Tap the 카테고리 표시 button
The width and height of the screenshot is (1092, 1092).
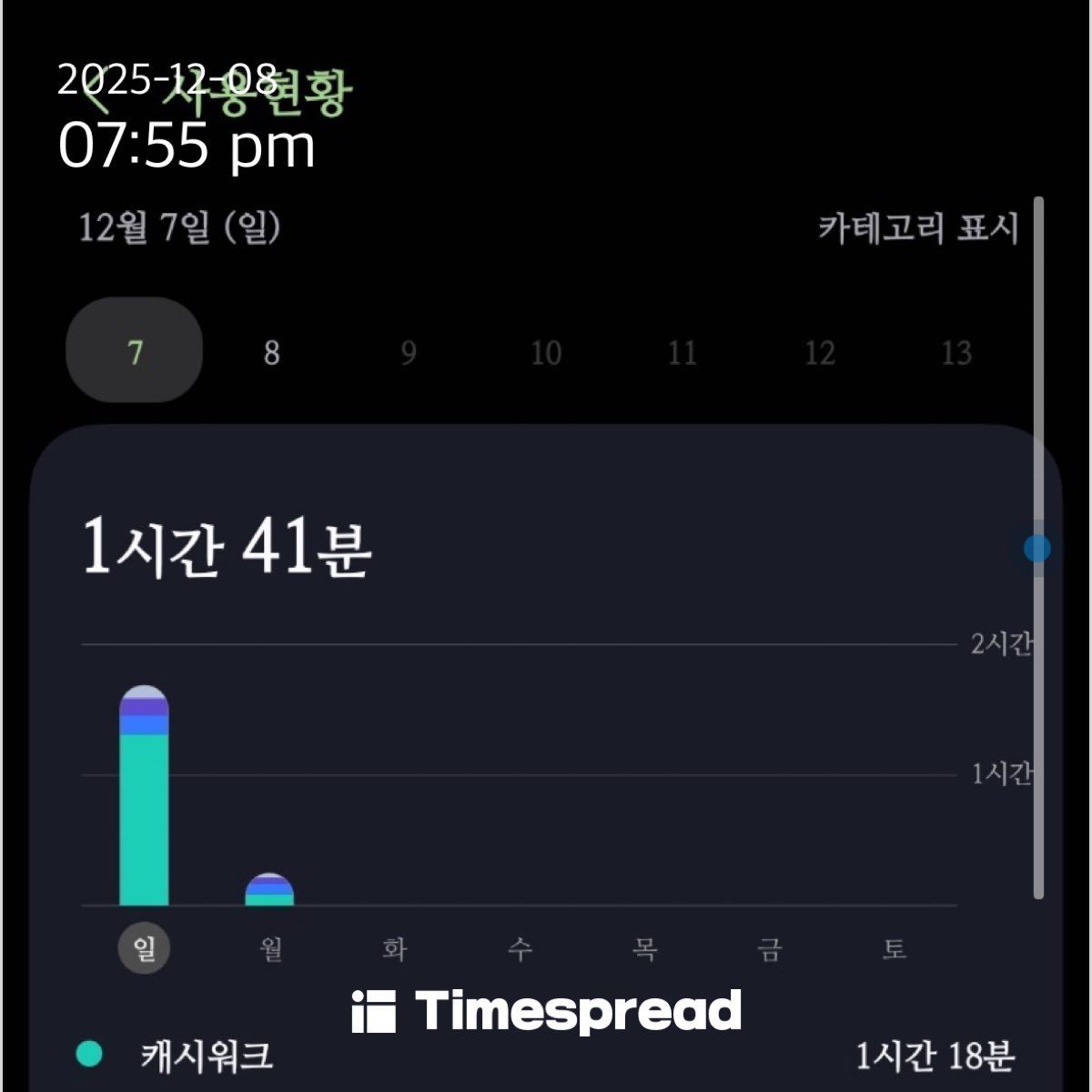coord(917,227)
